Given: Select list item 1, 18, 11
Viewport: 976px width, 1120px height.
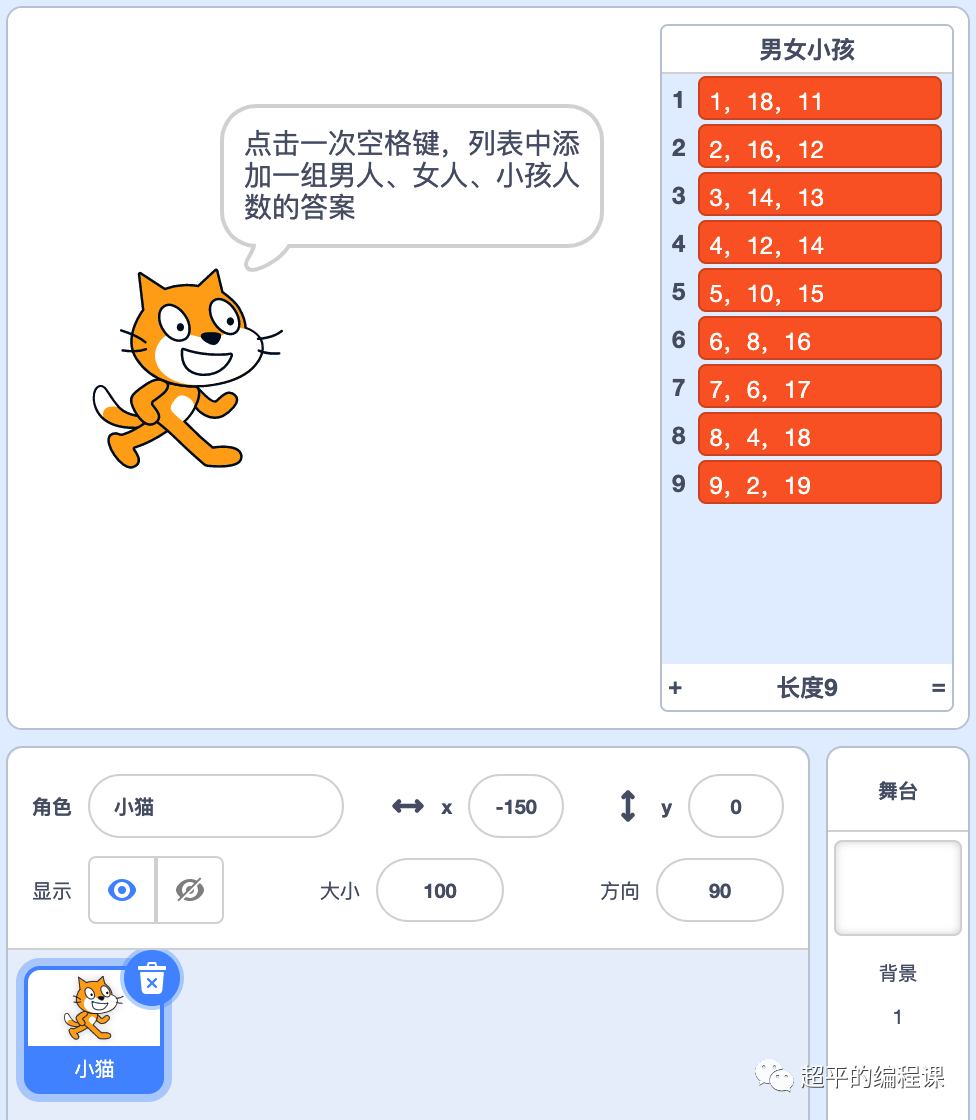Looking at the screenshot, I should pyautogui.click(x=820, y=99).
